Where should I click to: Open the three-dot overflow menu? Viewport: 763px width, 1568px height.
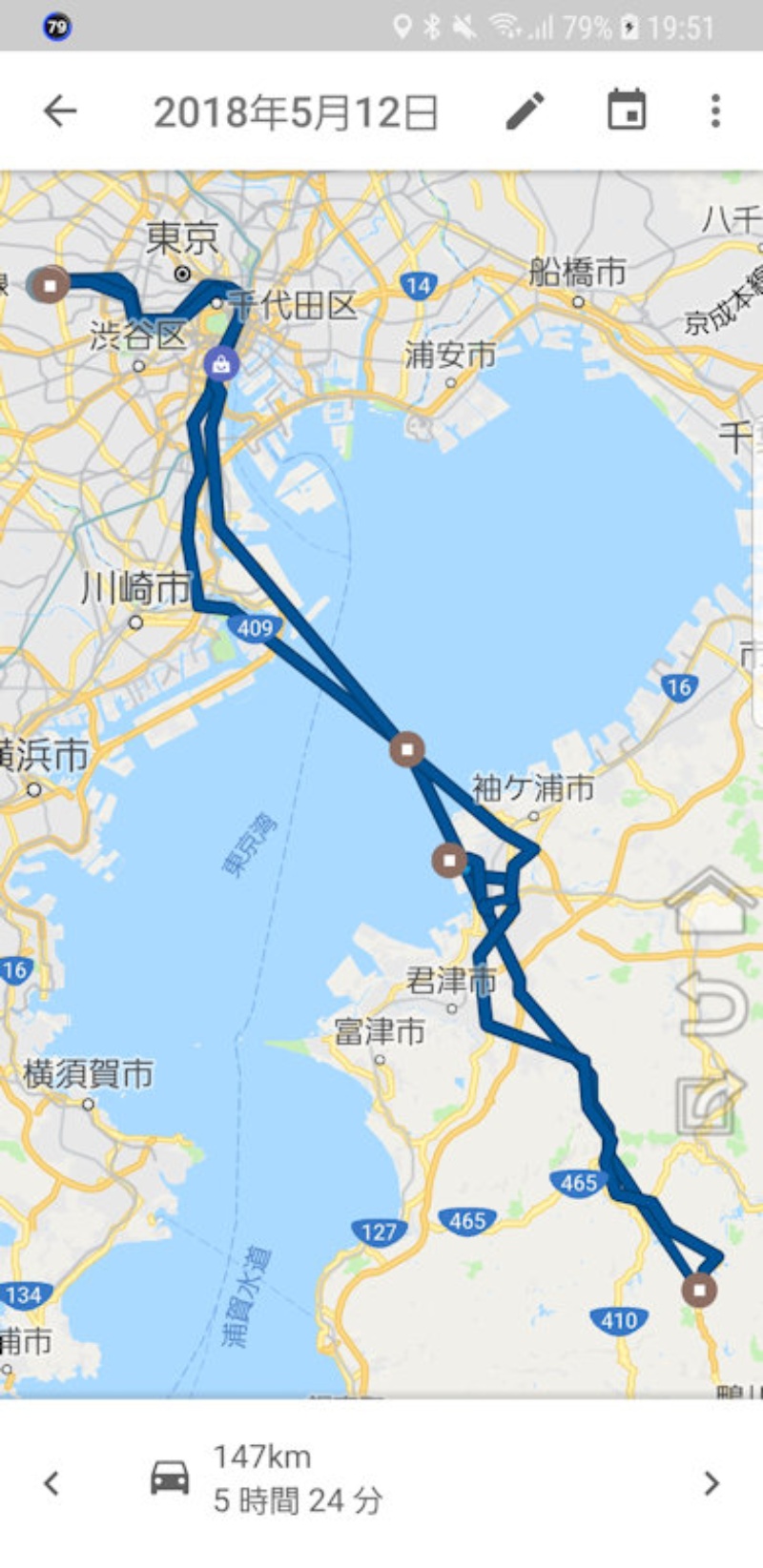[713, 111]
